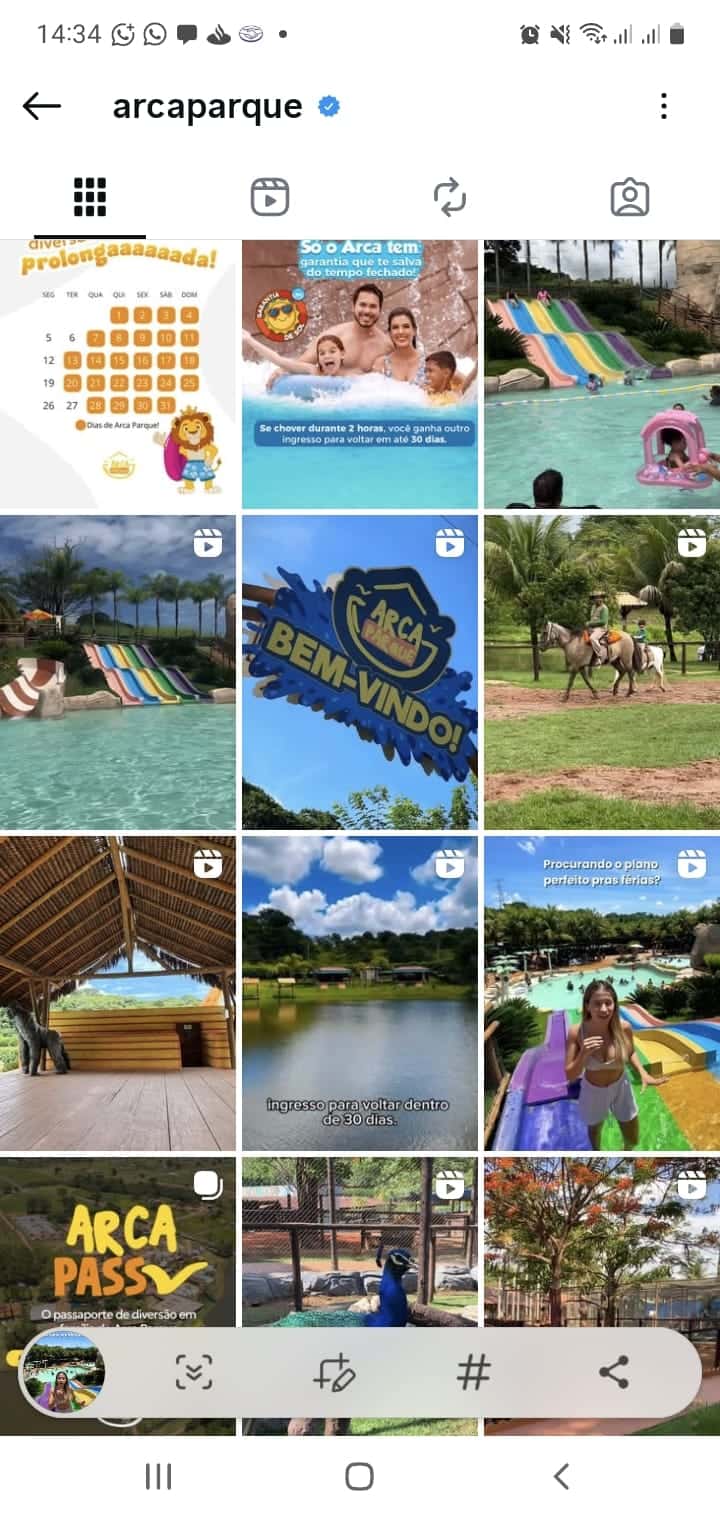Switch to the tagged photos tab
This screenshot has width=720, height=1520.
click(630, 197)
